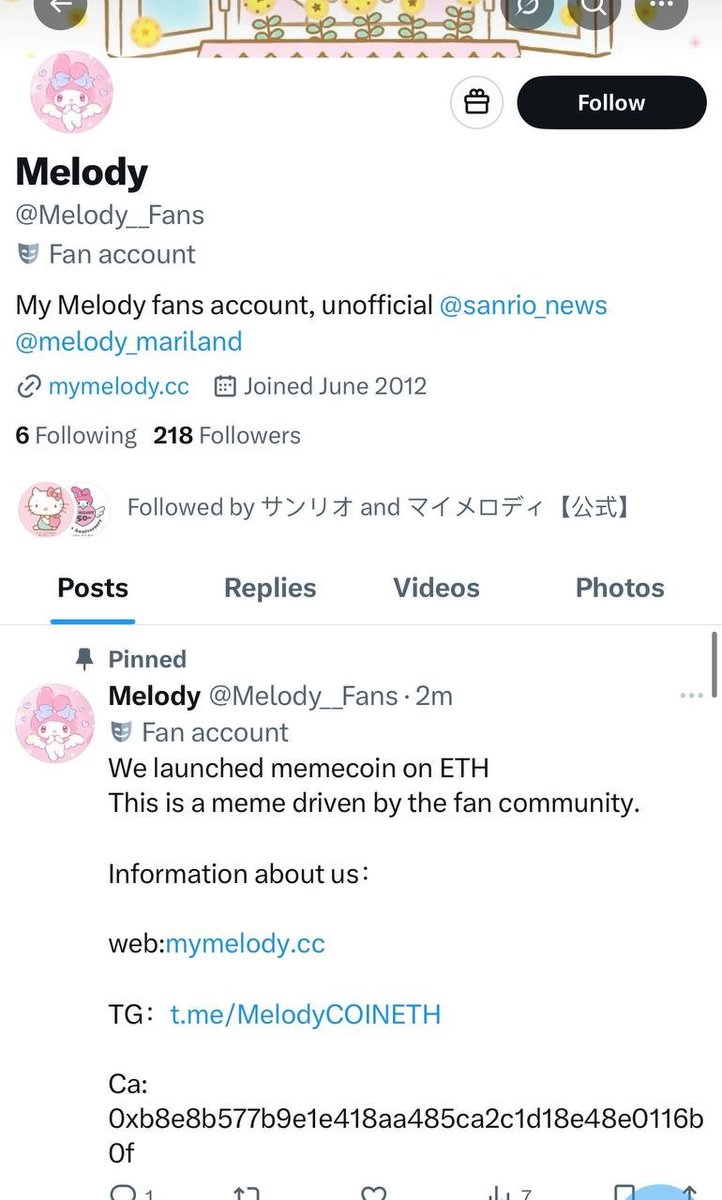
Task: Open the @melody_mariland mention
Action: pos(129,341)
